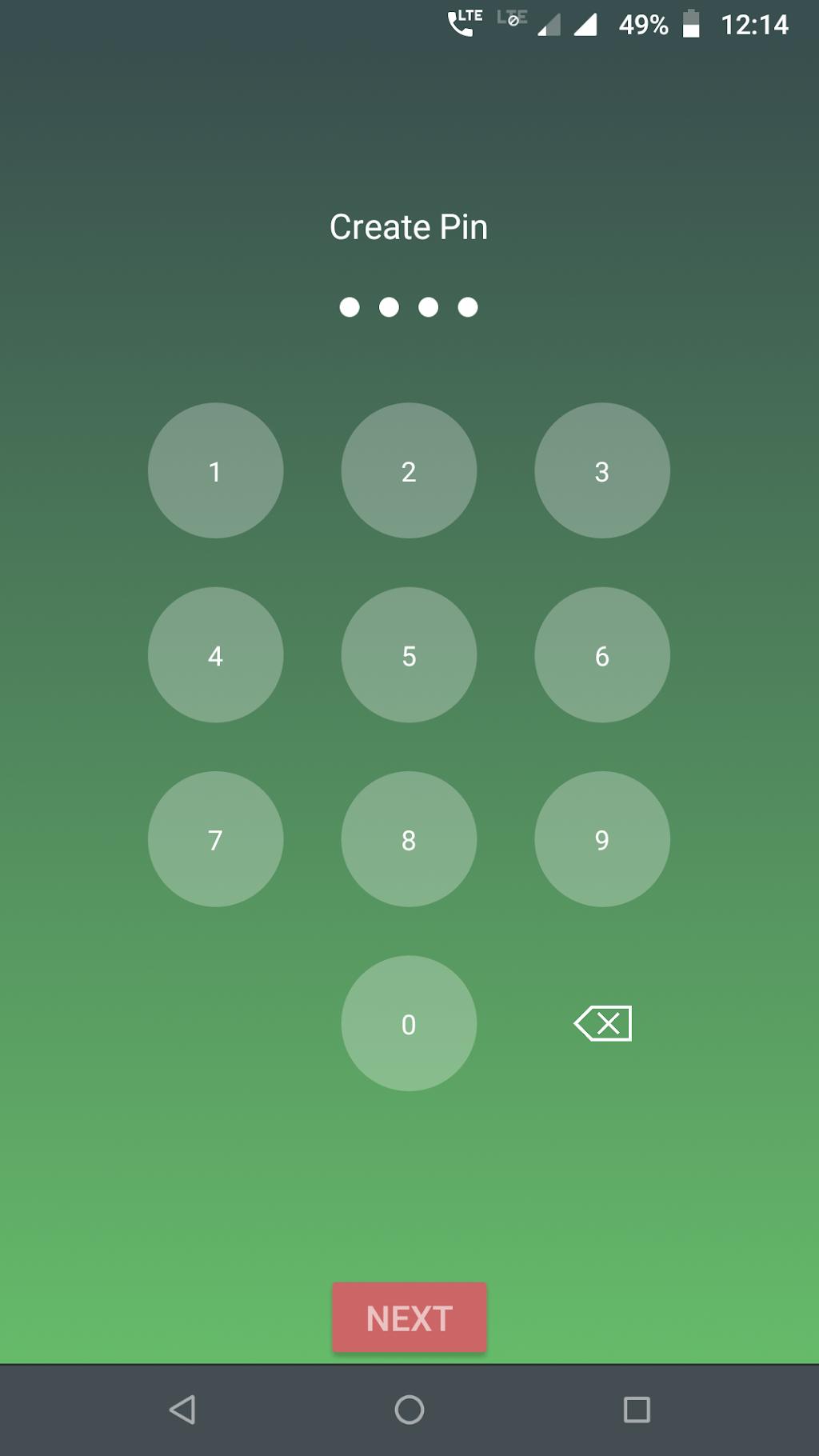The image size is (819, 1456).
Task: Enter digit 4 on the keypad
Action: click(215, 655)
